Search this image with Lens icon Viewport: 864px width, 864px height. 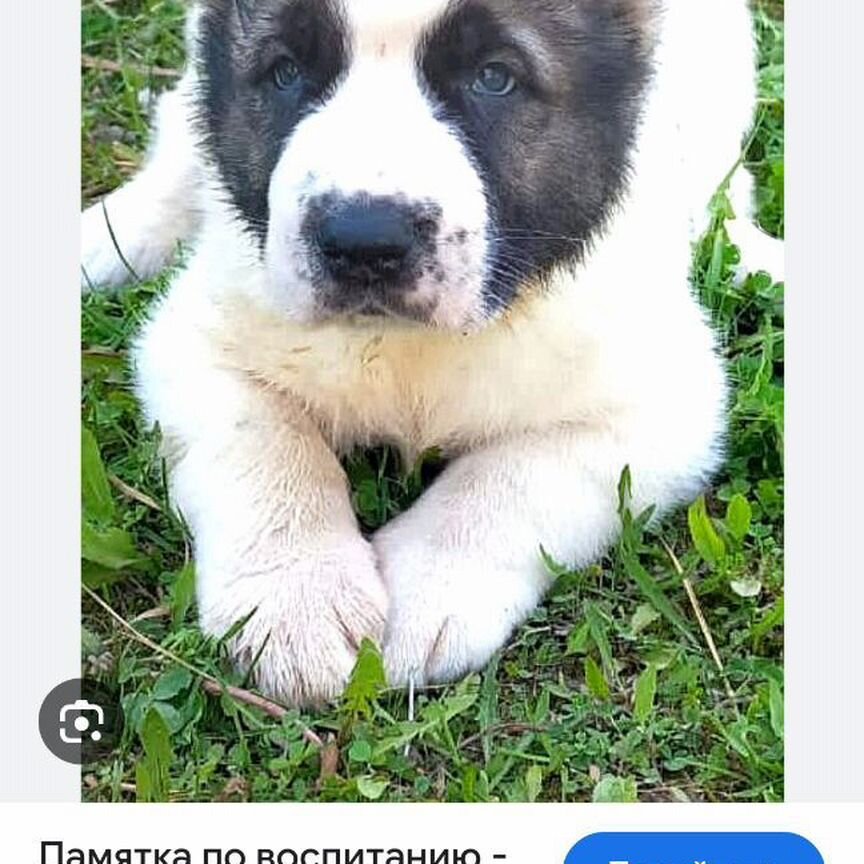(x=81, y=721)
